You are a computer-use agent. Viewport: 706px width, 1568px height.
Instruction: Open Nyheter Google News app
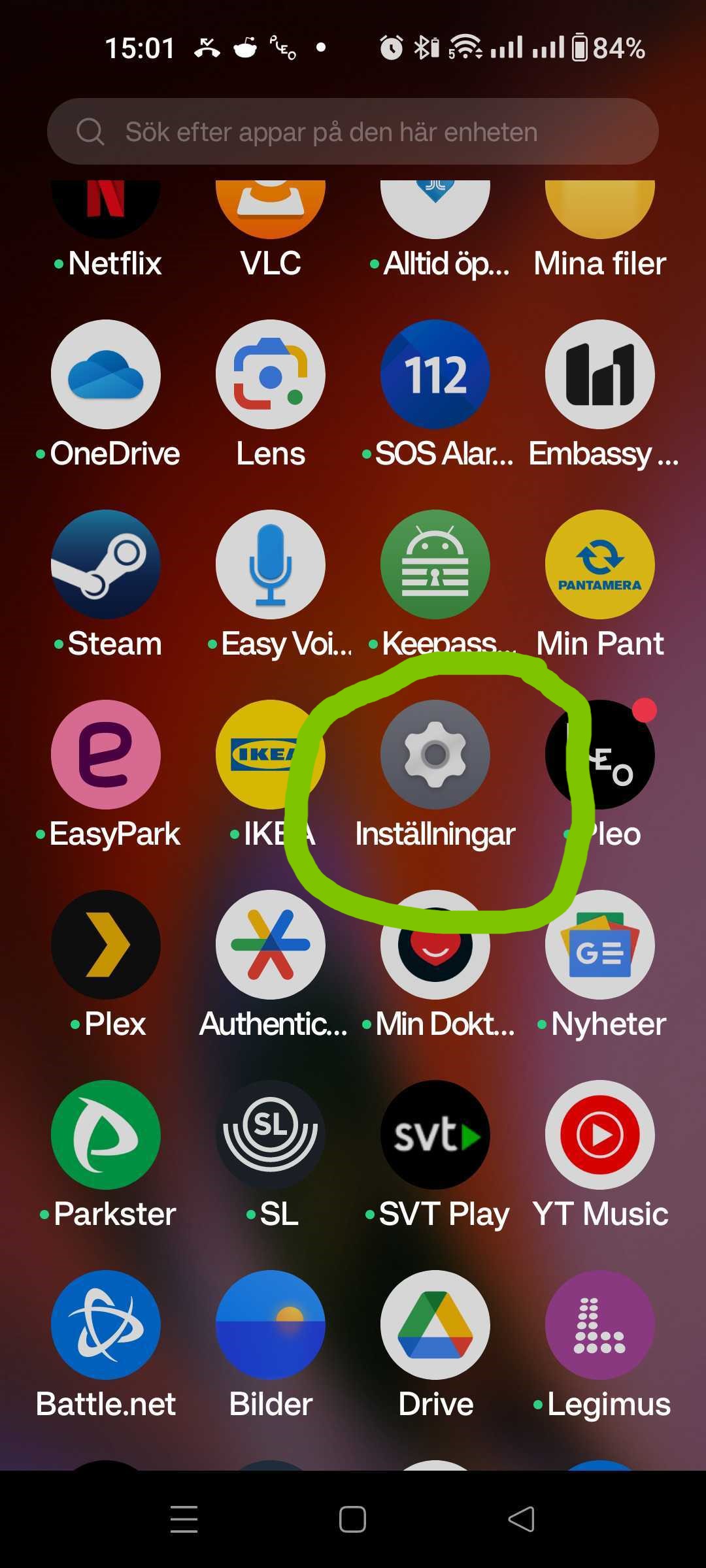pyautogui.click(x=599, y=945)
